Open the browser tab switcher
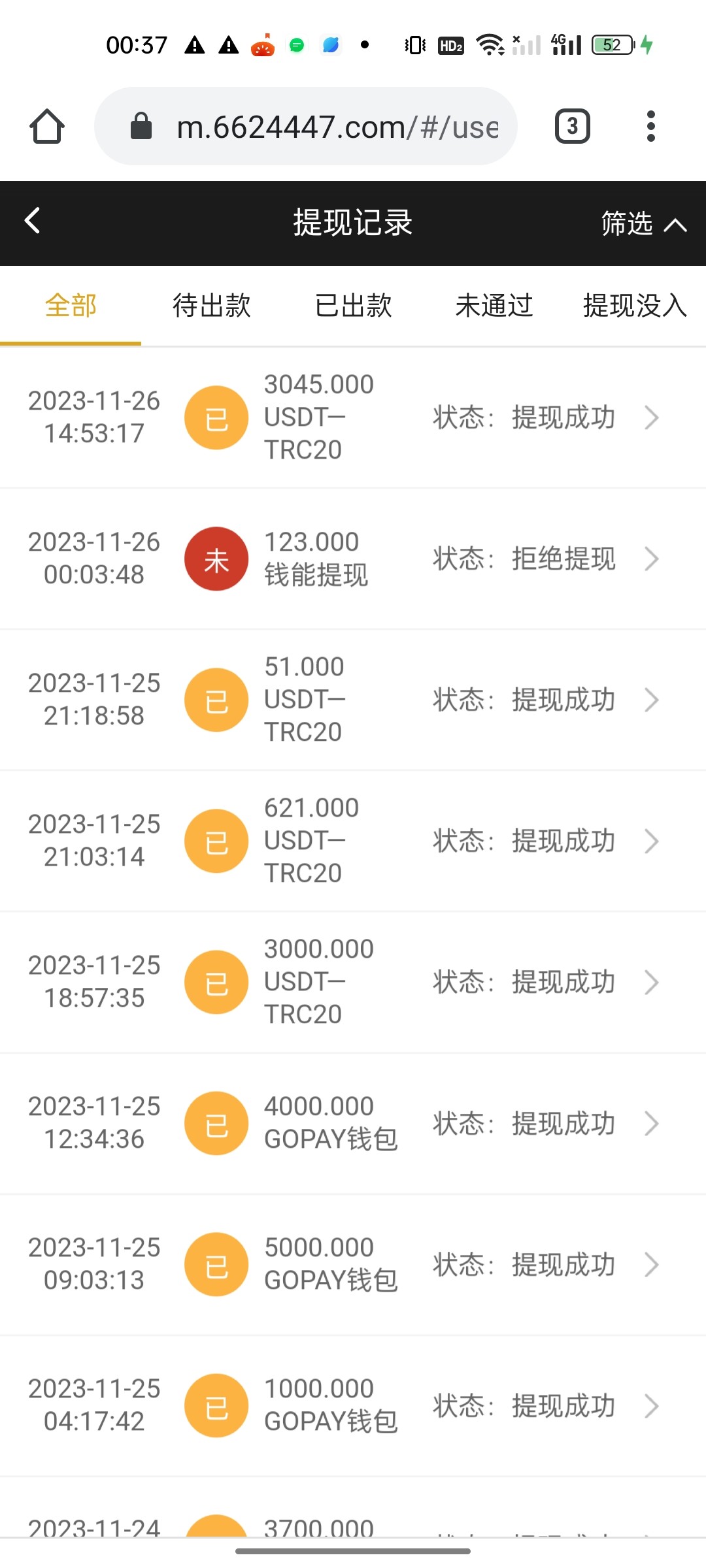 572,126
